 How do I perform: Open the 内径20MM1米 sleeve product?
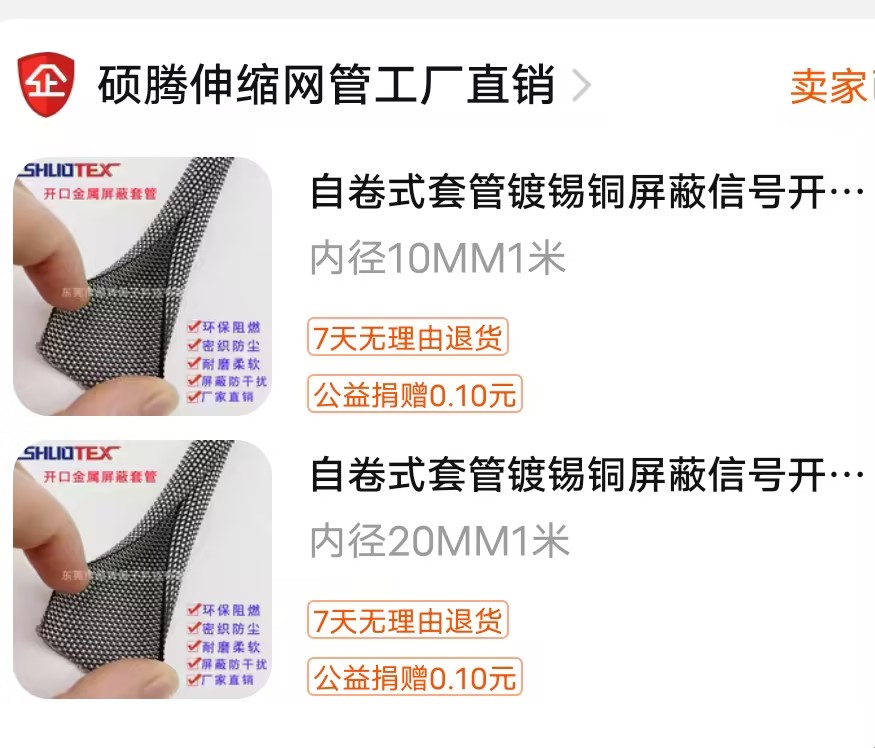pos(585,475)
